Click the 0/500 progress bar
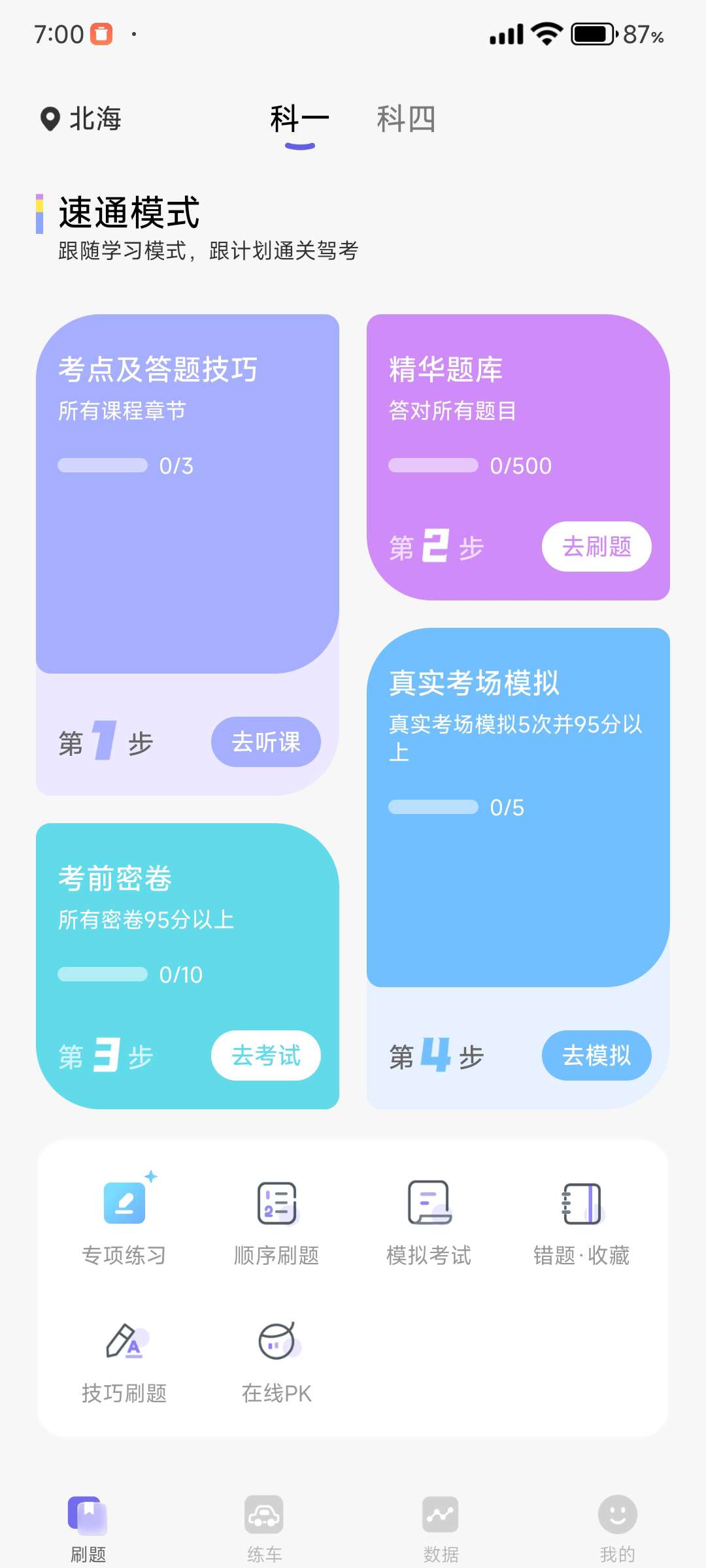 tap(433, 466)
